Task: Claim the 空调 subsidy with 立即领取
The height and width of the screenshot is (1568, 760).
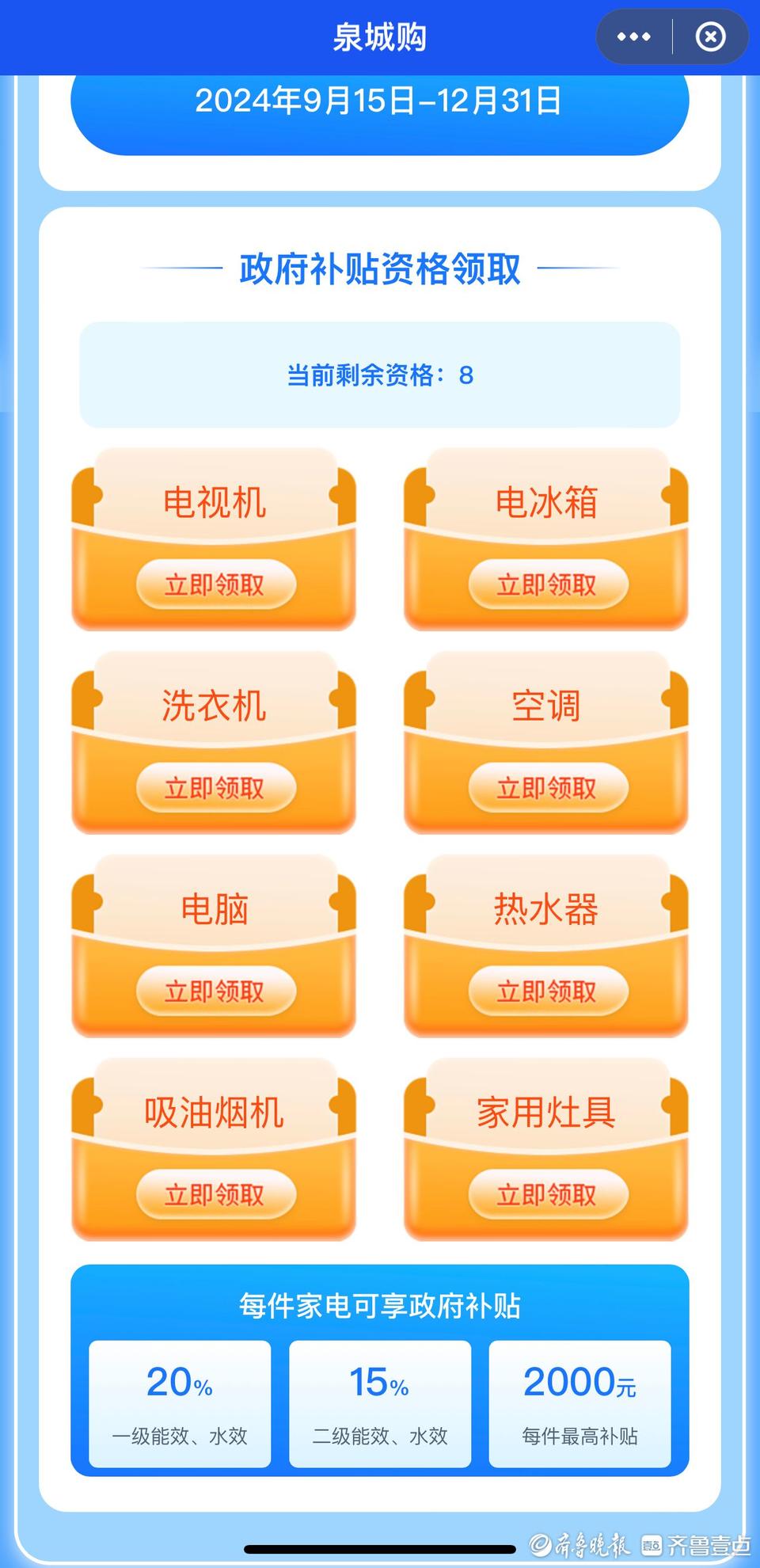Action: [547, 788]
